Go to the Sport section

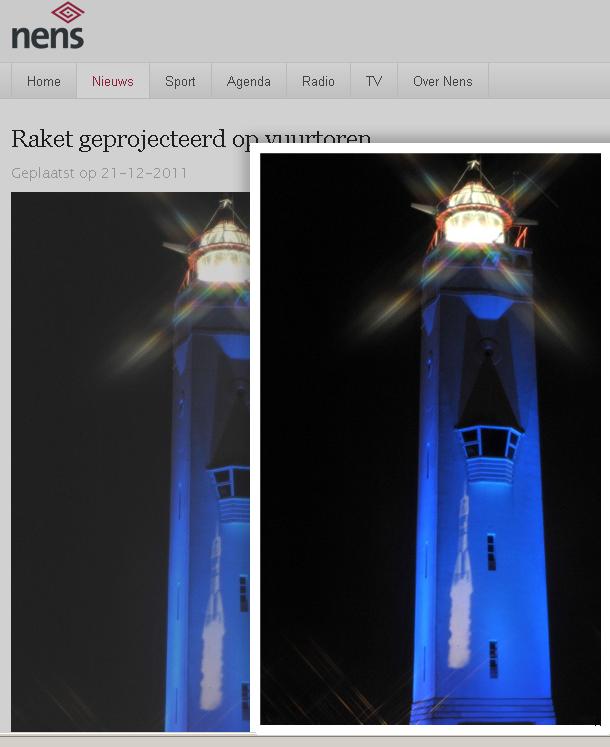pos(180,81)
